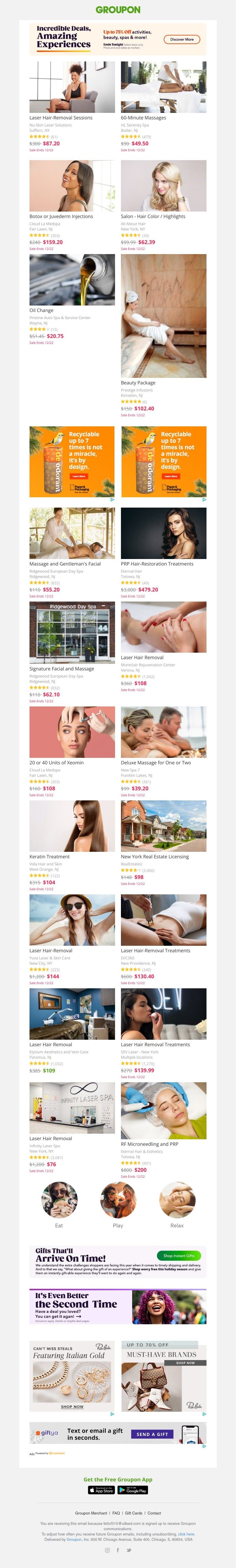The image size is (236, 1568).
Task: Download from the App Store badge
Action: tap(101, 1490)
